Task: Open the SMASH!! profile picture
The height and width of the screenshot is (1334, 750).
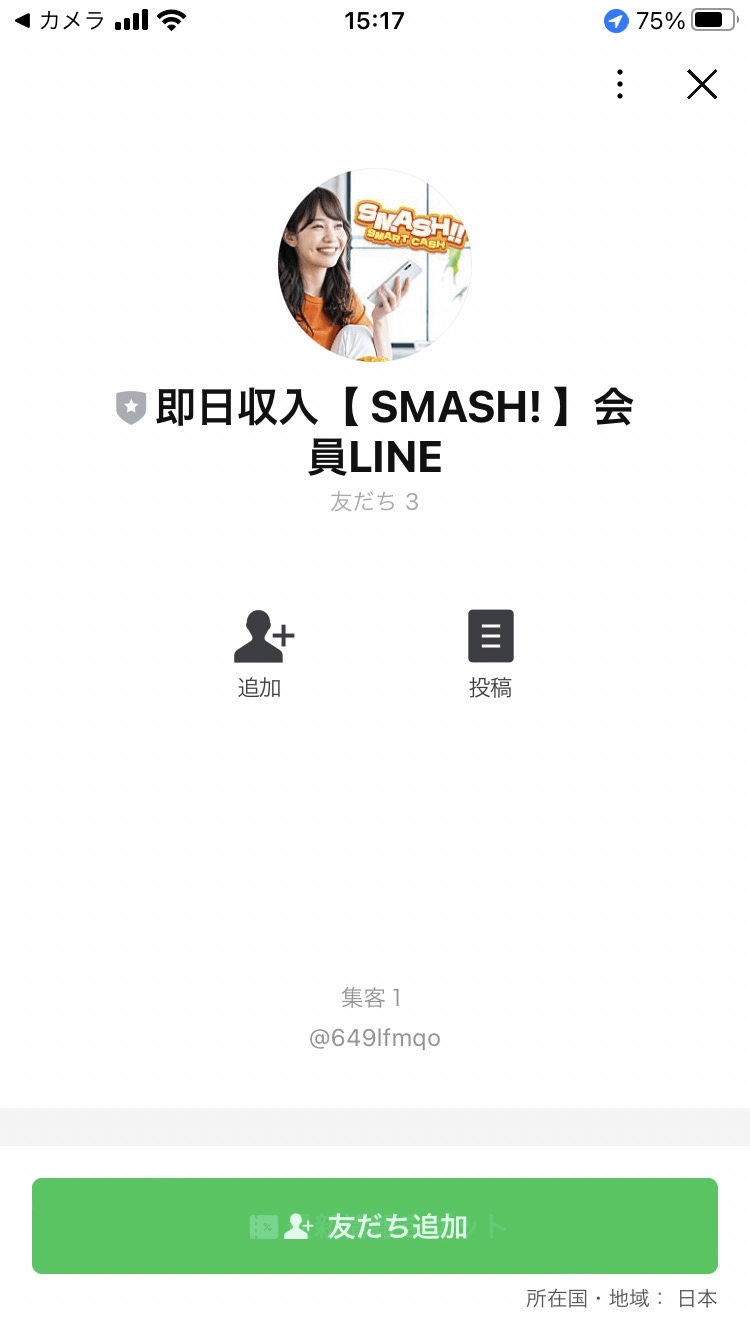Action: click(x=375, y=265)
